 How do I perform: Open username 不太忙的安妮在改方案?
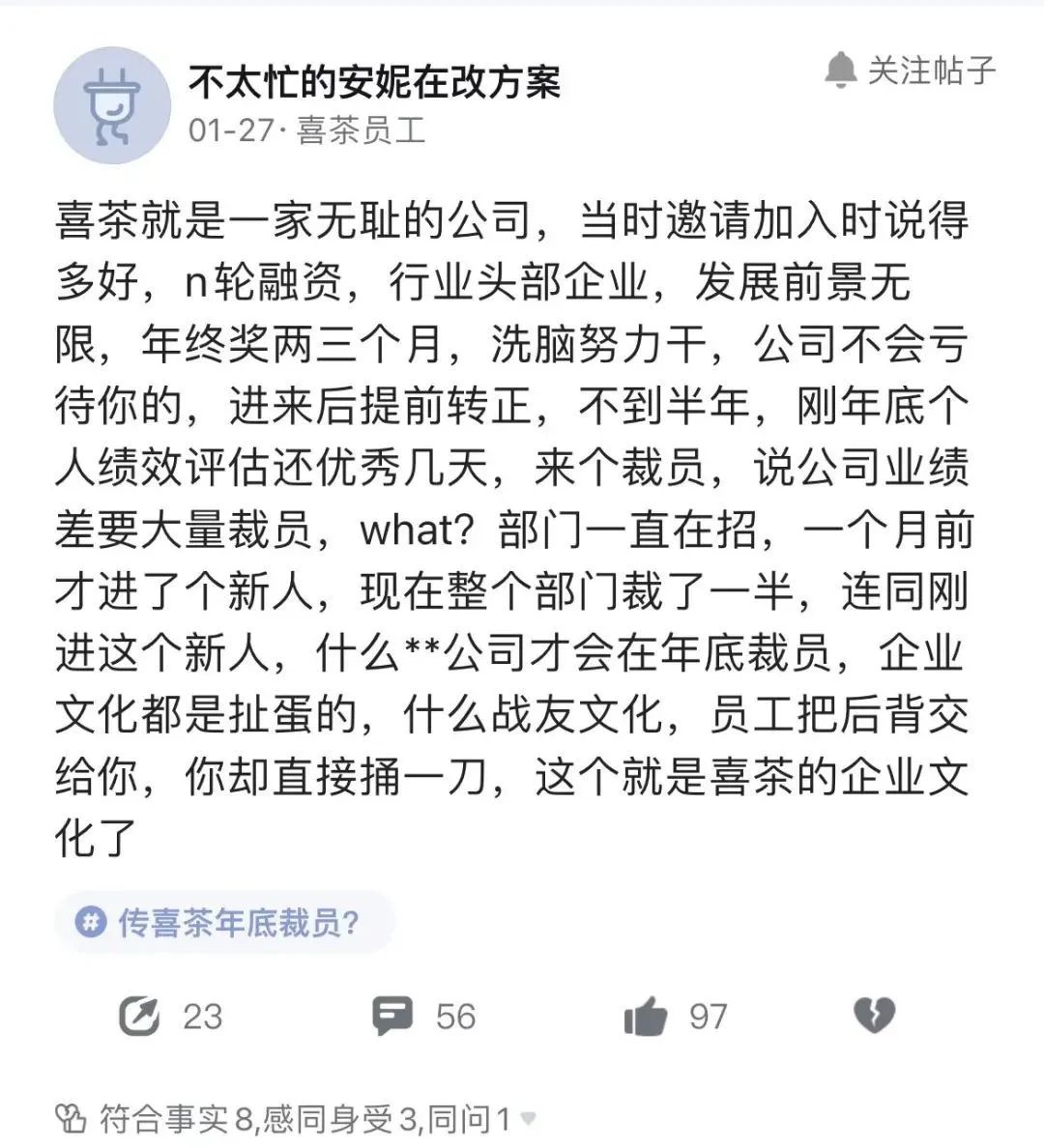pos(374,82)
